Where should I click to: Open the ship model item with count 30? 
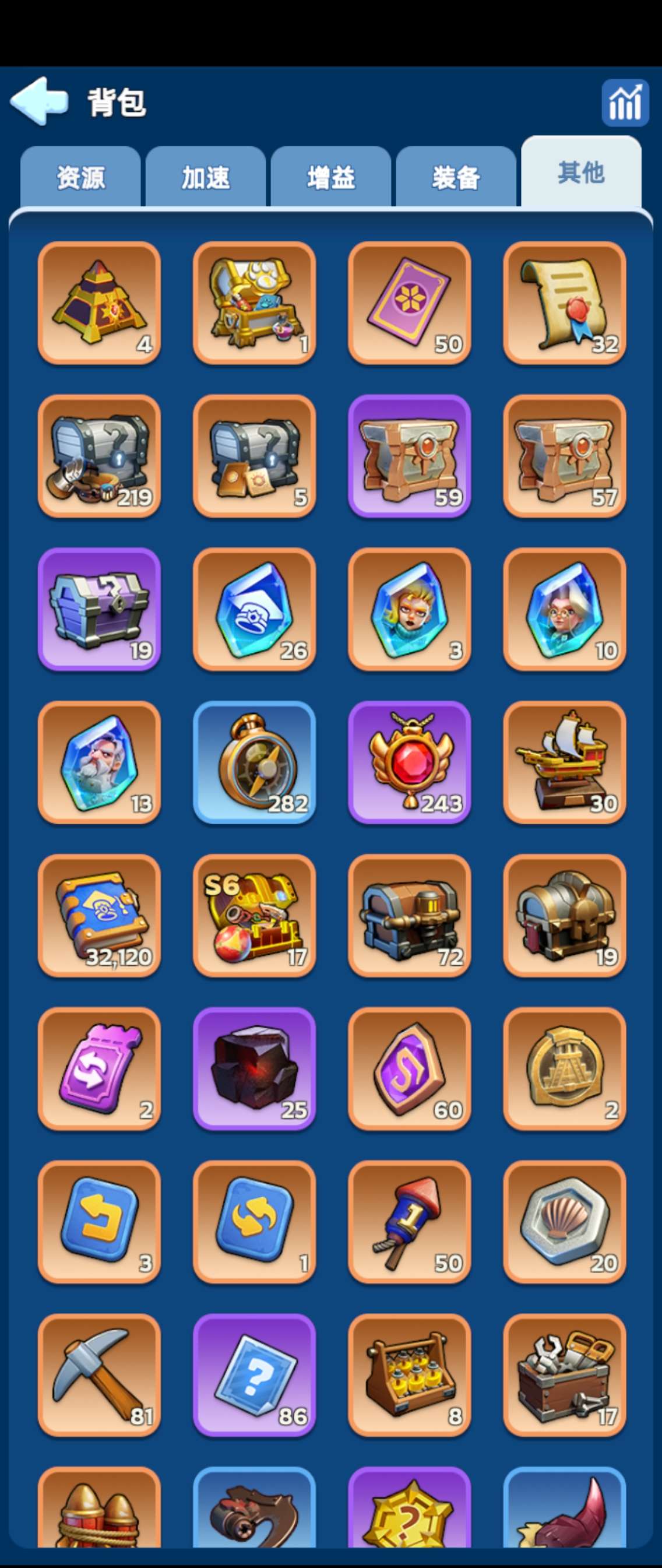click(565, 762)
